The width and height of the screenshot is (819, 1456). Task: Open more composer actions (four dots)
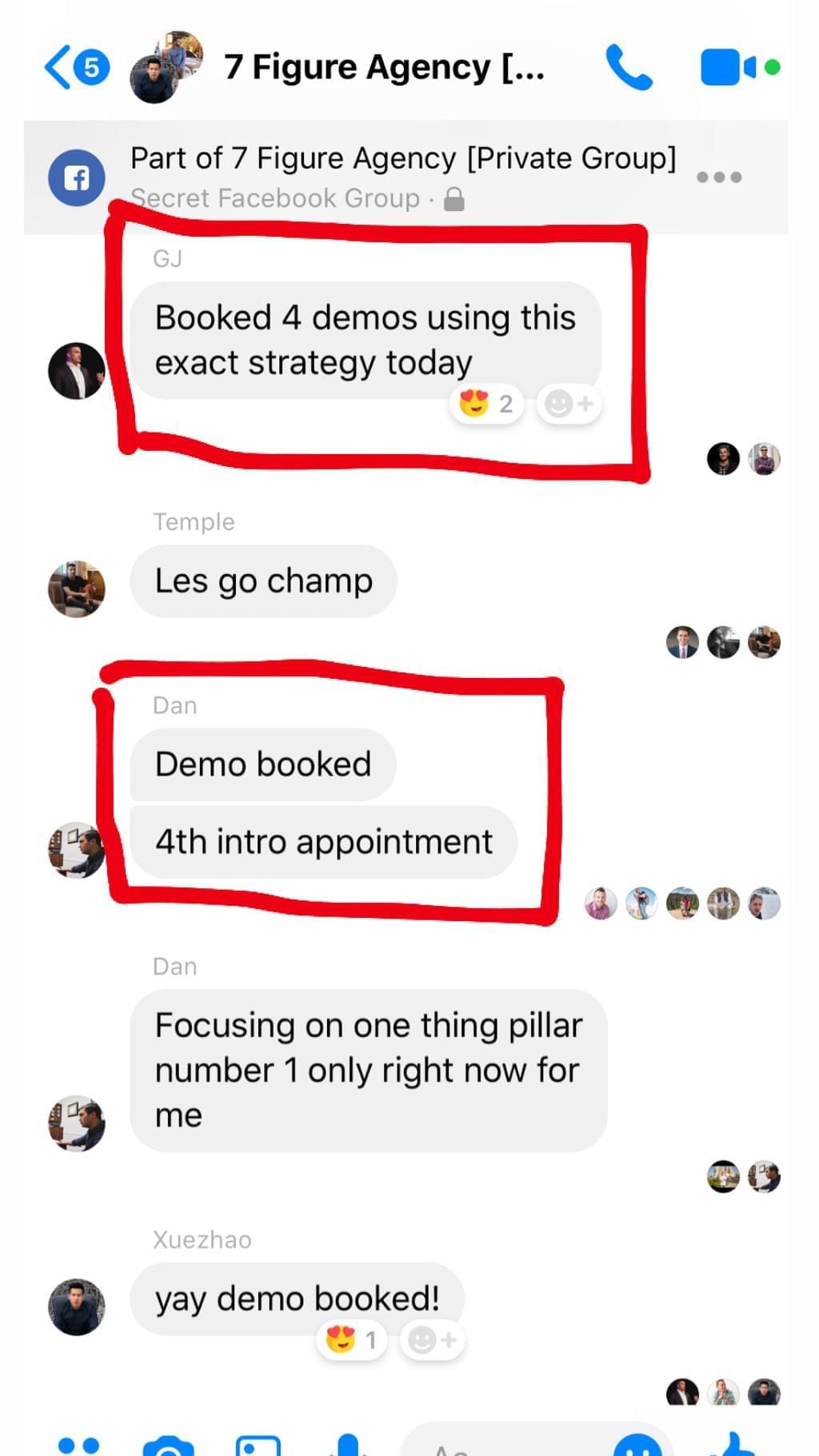pos(78,1446)
